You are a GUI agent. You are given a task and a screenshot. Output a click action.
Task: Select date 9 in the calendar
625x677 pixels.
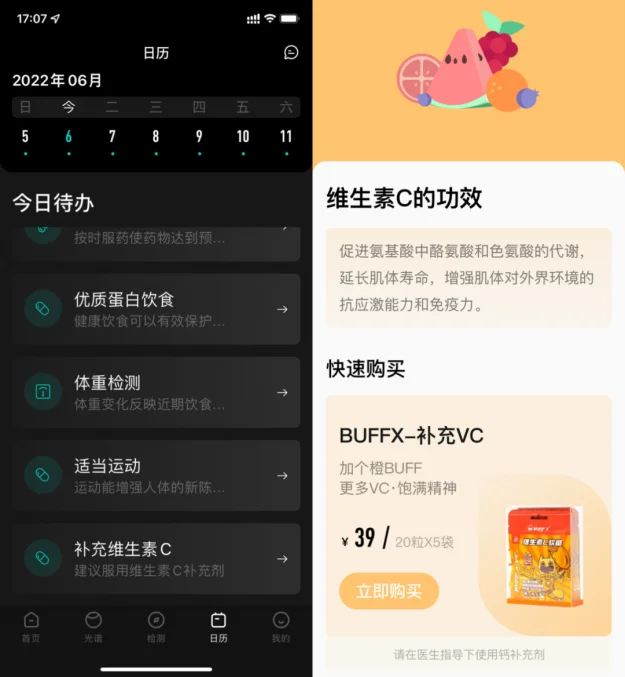coord(199,137)
